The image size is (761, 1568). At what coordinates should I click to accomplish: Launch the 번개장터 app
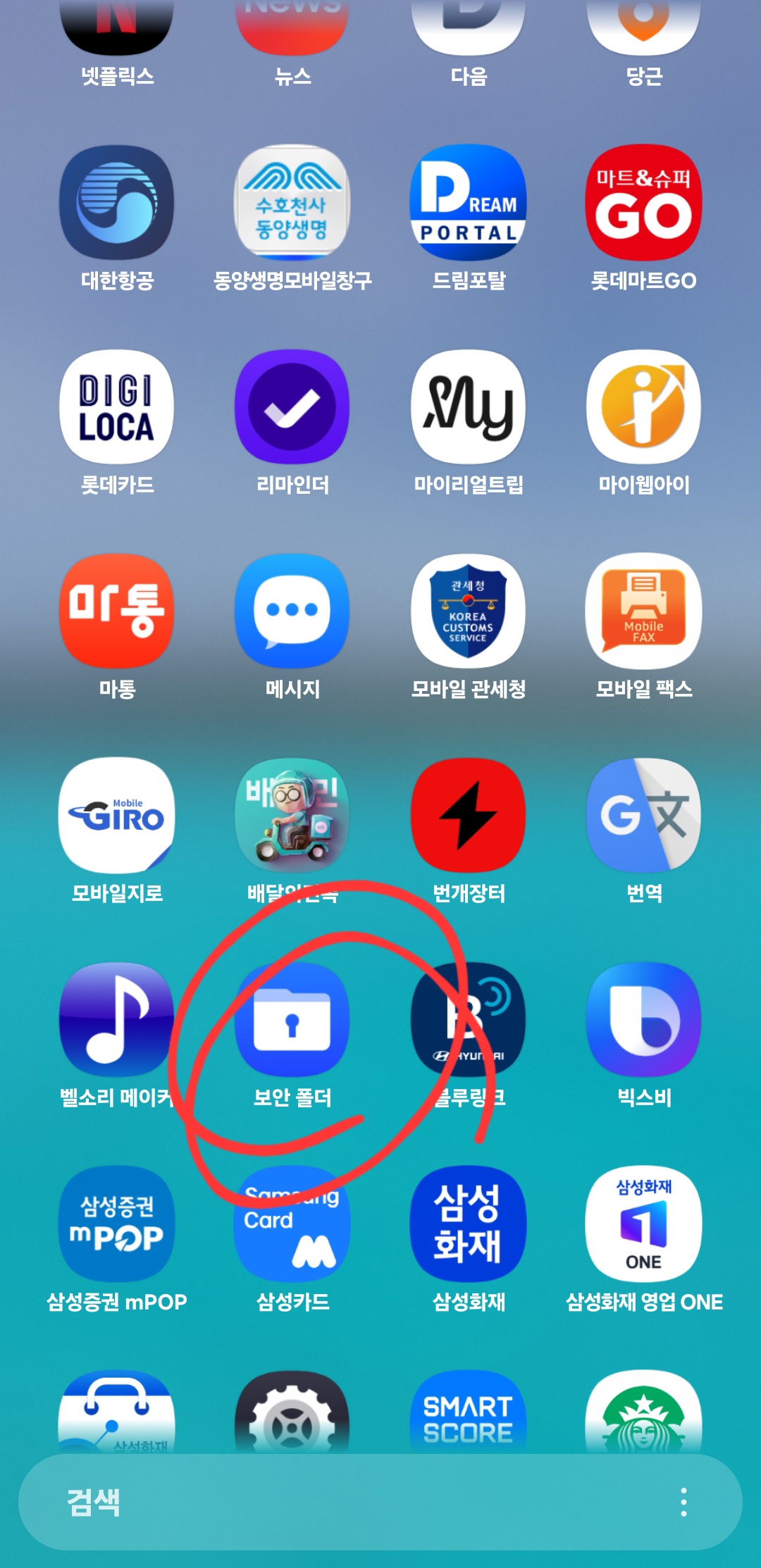click(x=468, y=816)
